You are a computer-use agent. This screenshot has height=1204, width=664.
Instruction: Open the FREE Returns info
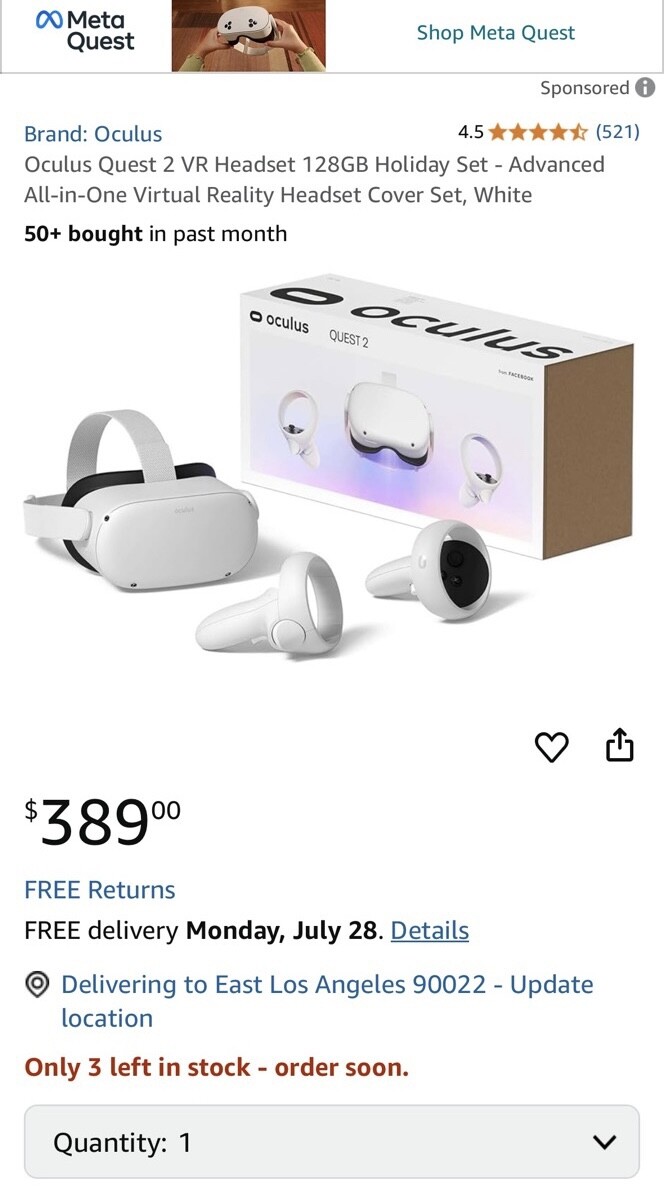click(x=100, y=890)
